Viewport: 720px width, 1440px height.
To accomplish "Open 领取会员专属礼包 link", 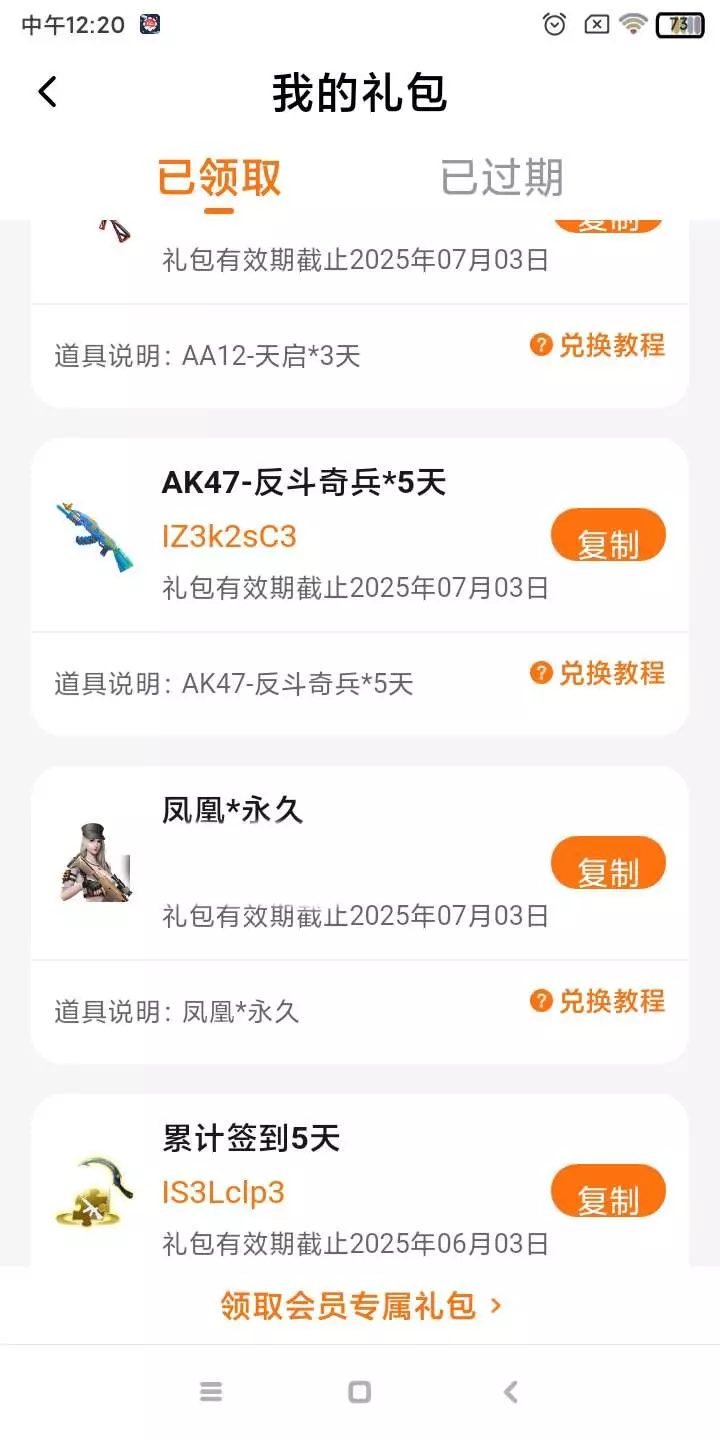I will pos(360,1306).
